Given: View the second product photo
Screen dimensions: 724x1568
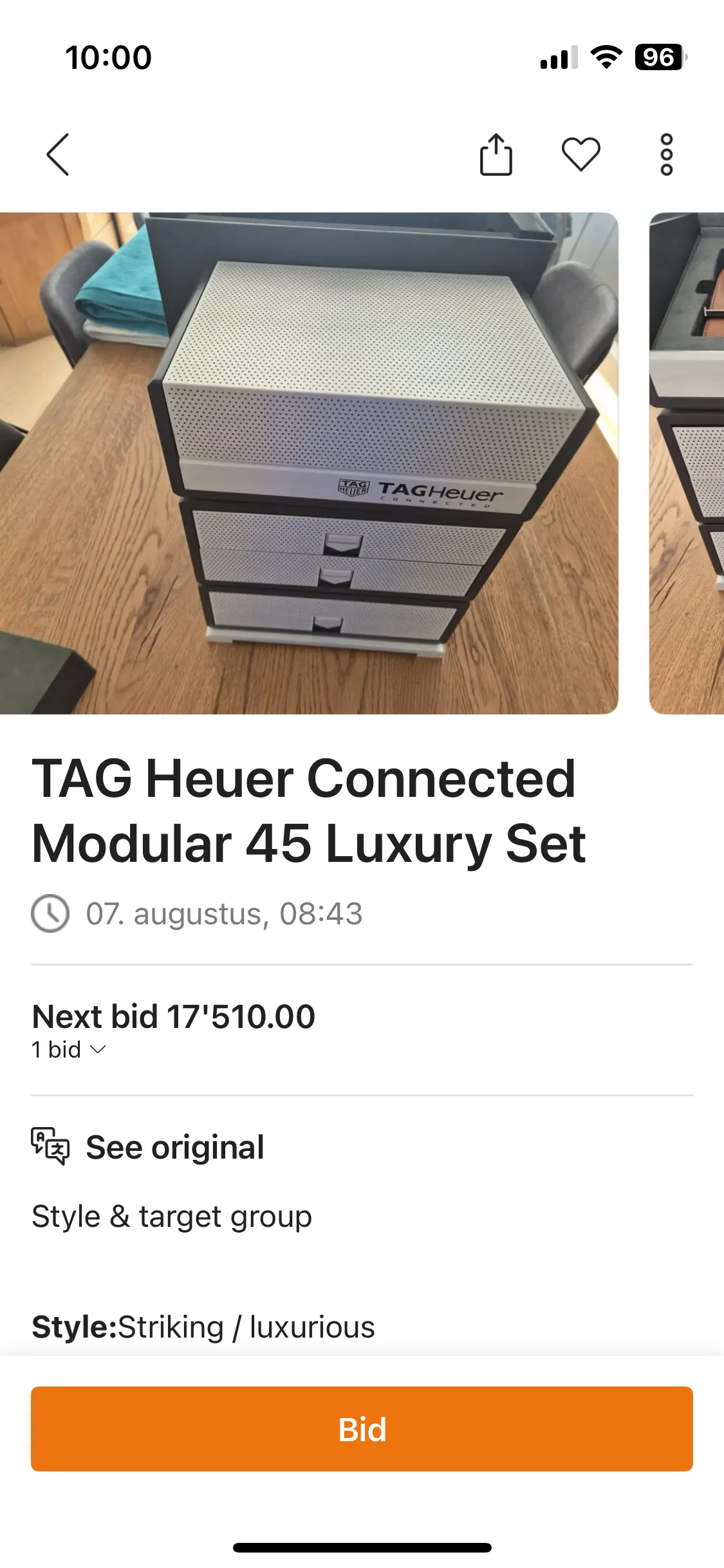Looking at the screenshot, I should point(687,463).
